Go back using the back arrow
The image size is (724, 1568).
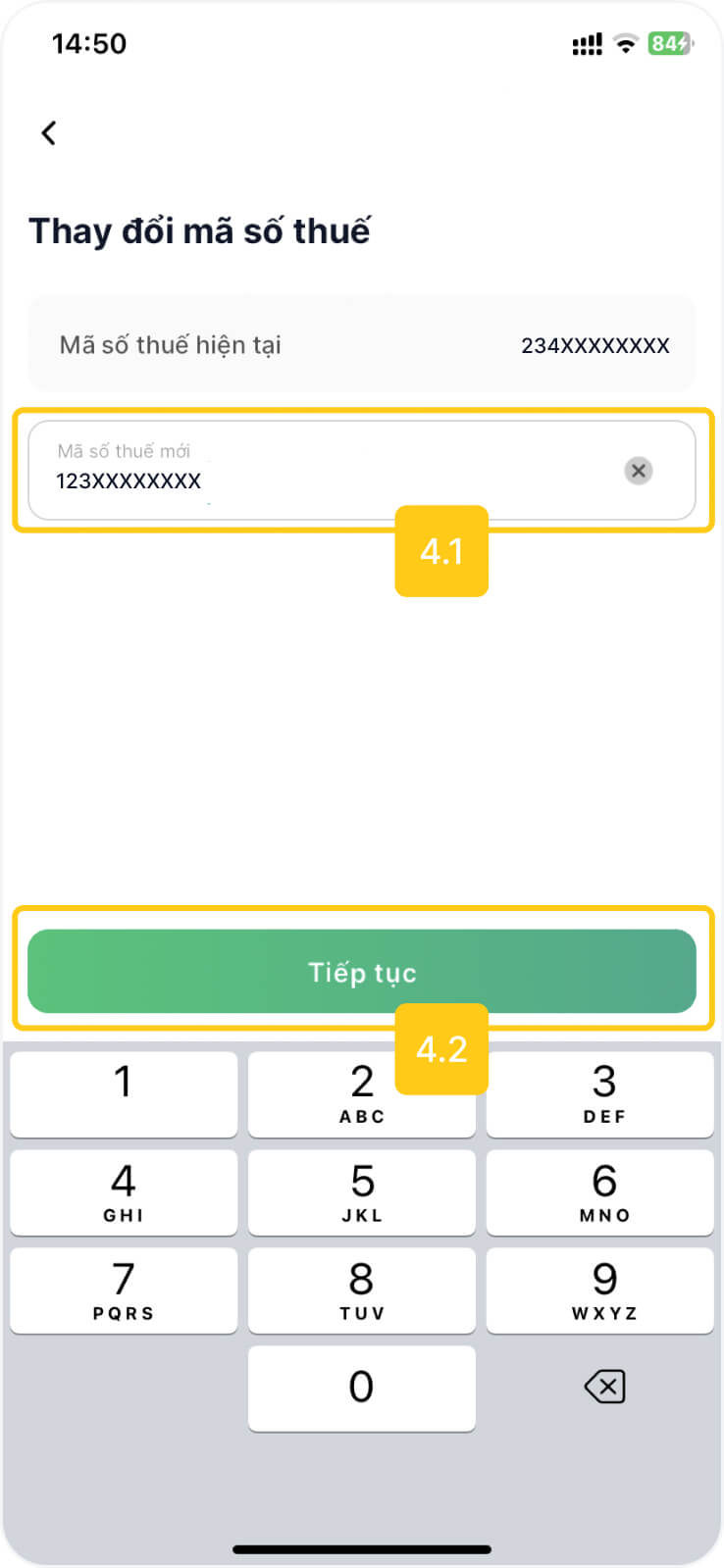[48, 133]
